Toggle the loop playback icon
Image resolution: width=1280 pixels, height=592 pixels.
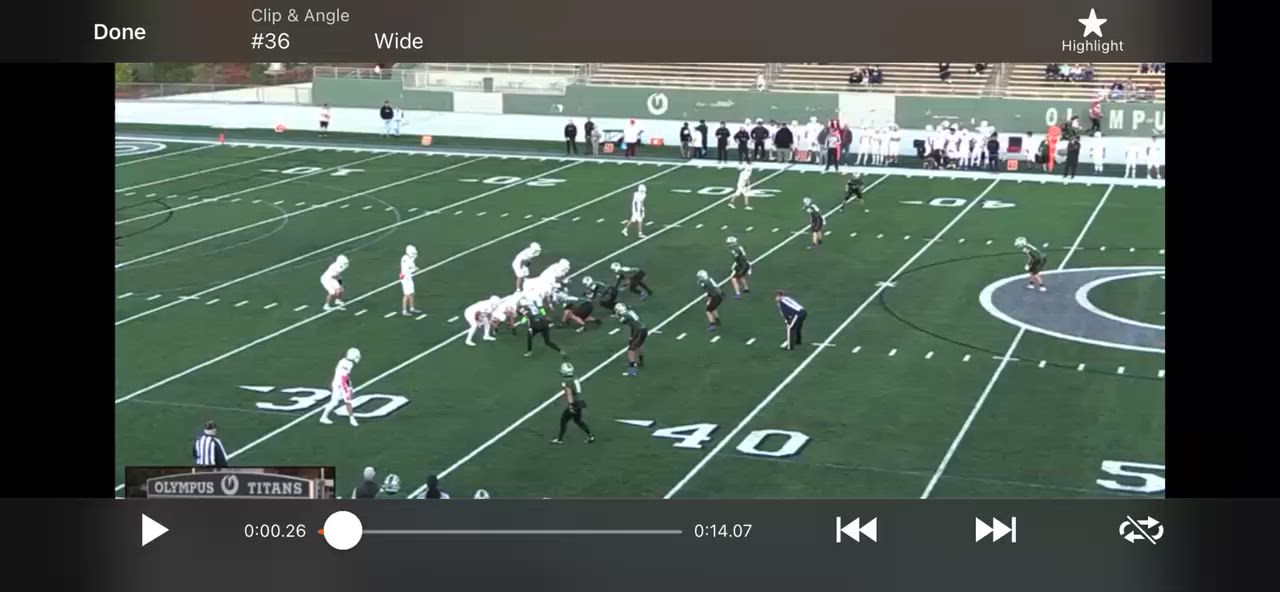coord(1141,530)
